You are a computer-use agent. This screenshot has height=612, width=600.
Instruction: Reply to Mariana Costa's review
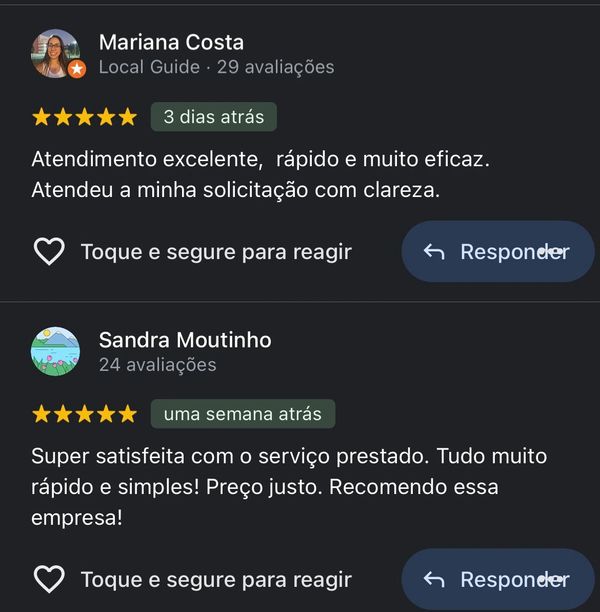[498, 251]
